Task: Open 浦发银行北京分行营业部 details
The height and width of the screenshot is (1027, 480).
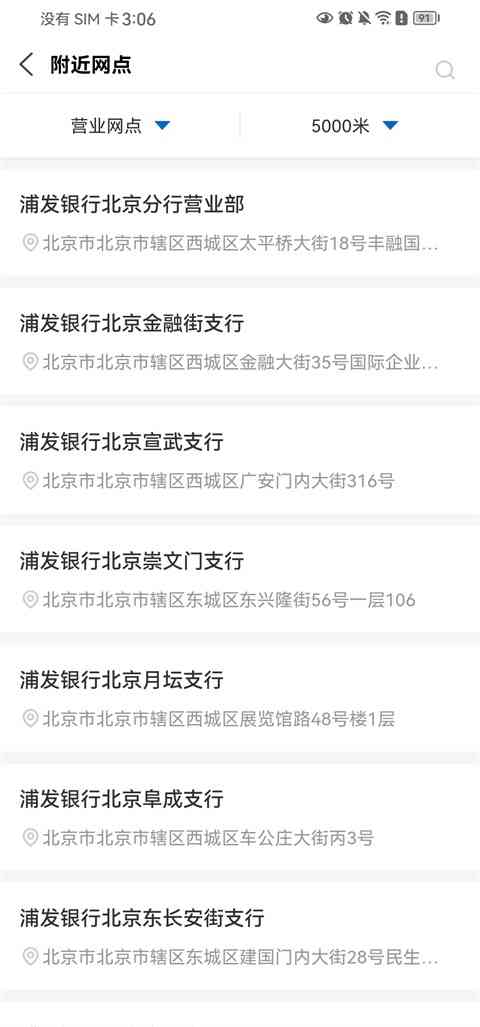Action: 240,223
